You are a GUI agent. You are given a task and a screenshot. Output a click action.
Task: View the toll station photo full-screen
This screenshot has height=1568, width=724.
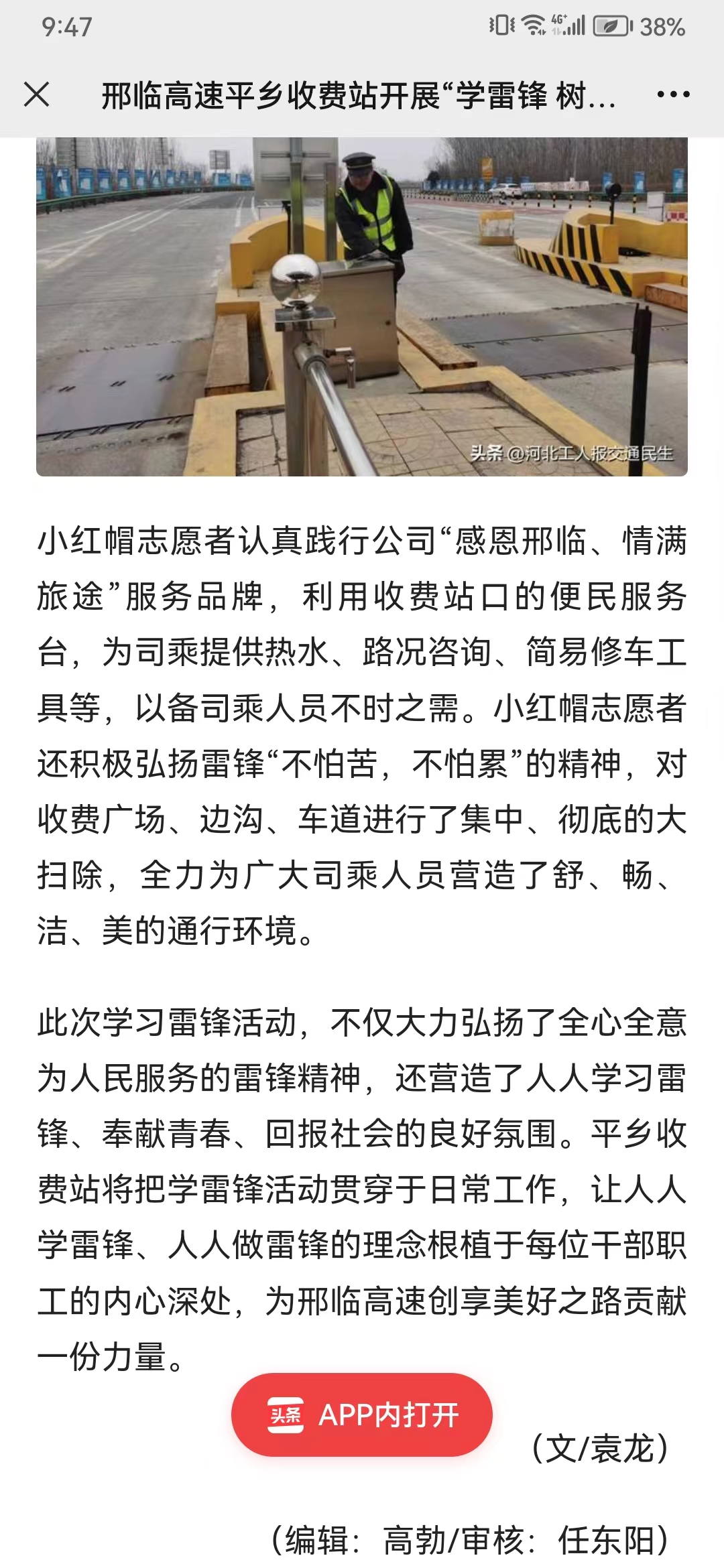362,307
